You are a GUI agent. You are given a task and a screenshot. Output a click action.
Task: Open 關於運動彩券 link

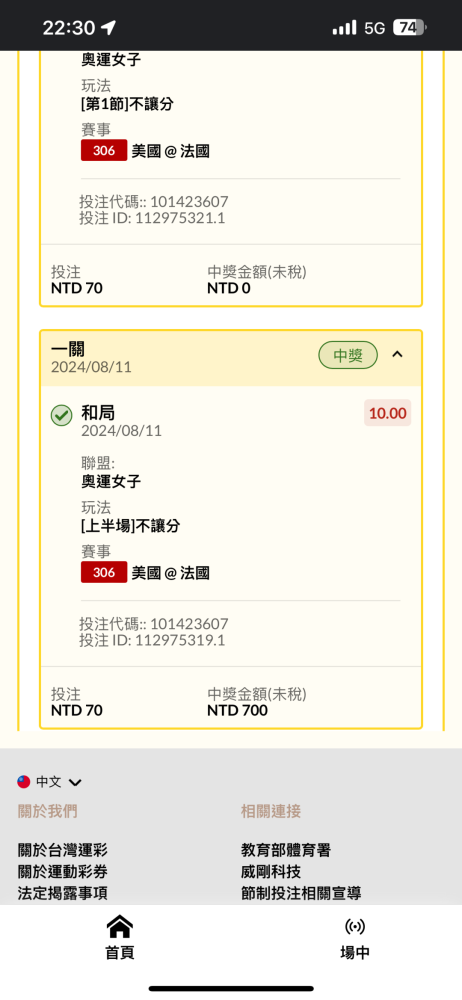pos(63,871)
